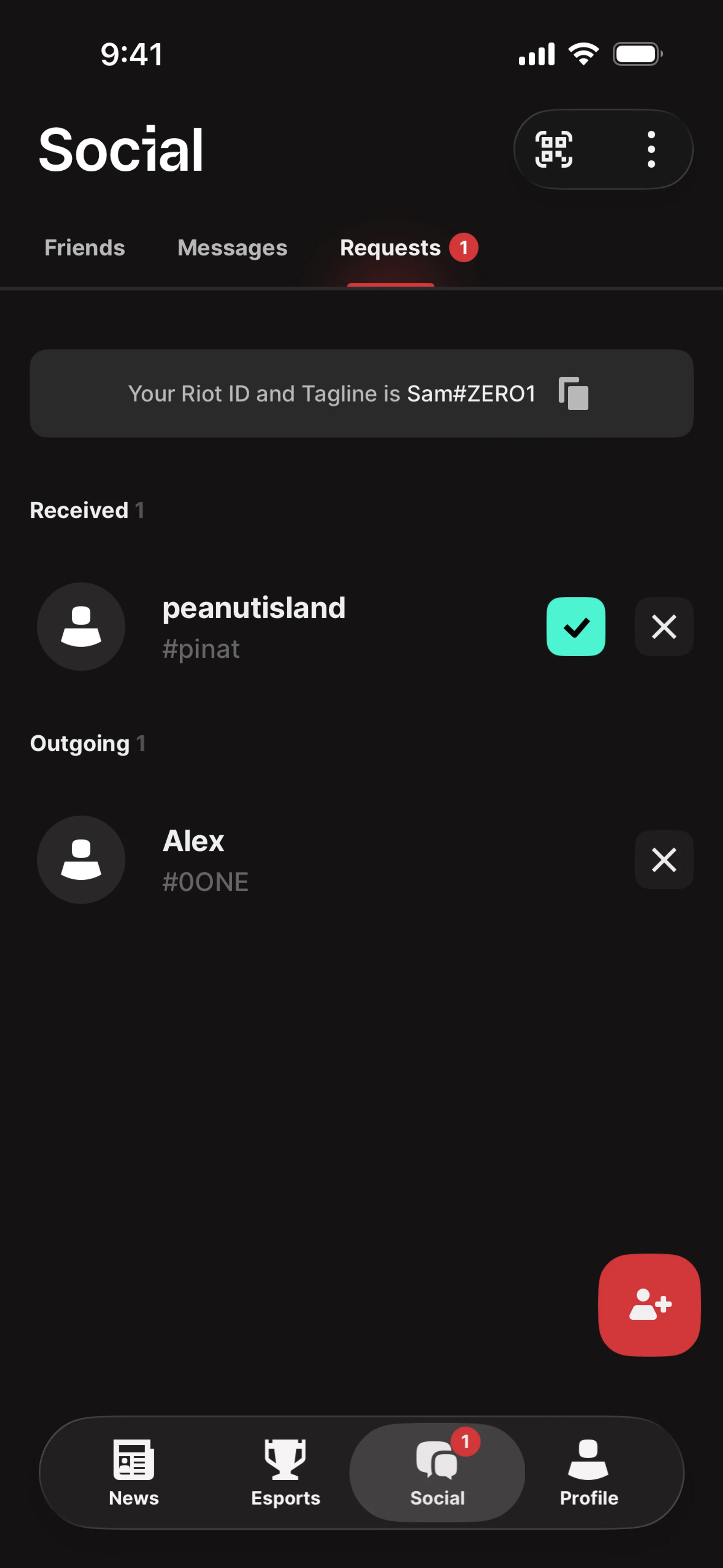Open the three-dot overflow menu
The width and height of the screenshot is (723, 1568).
(x=651, y=149)
